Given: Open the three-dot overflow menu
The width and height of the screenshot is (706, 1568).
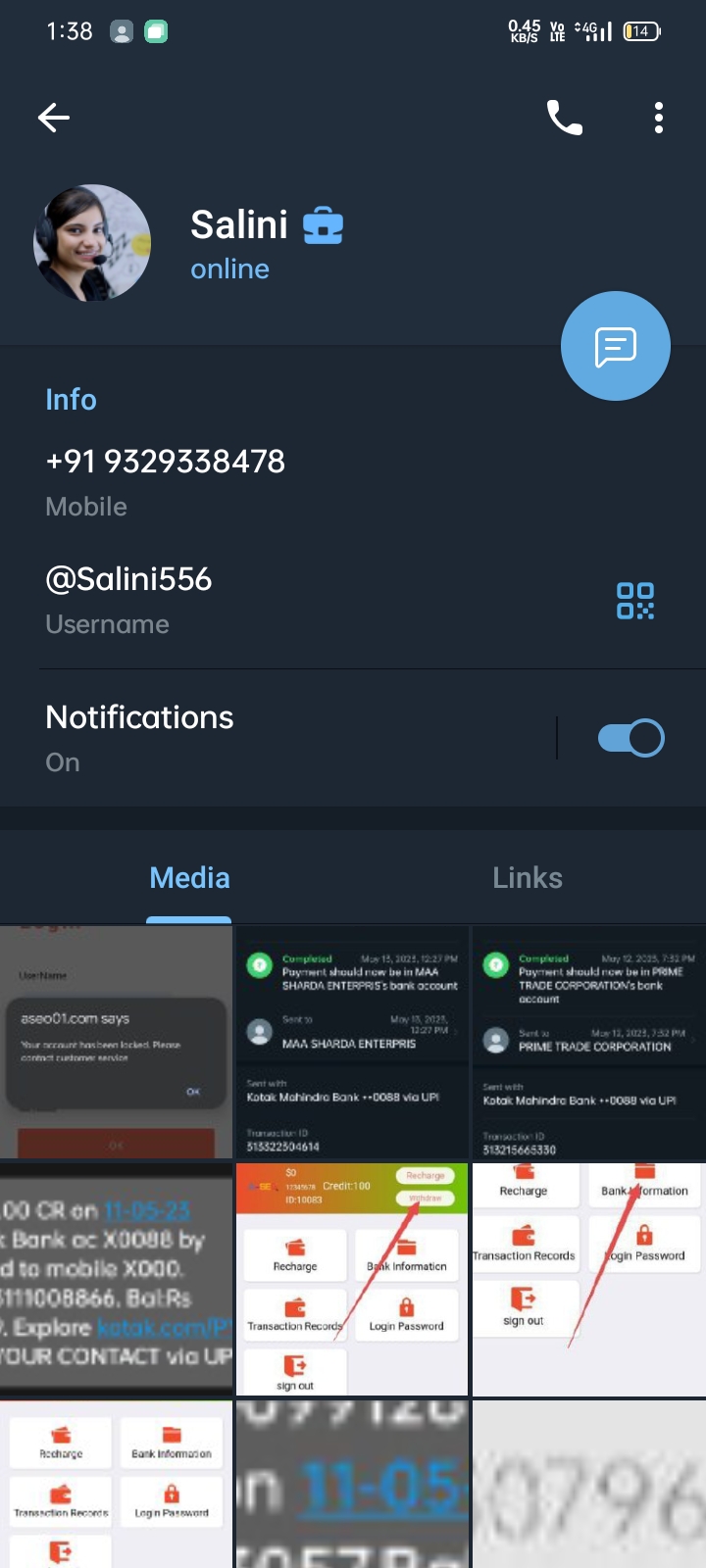Looking at the screenshot, I should pos(659,119).
